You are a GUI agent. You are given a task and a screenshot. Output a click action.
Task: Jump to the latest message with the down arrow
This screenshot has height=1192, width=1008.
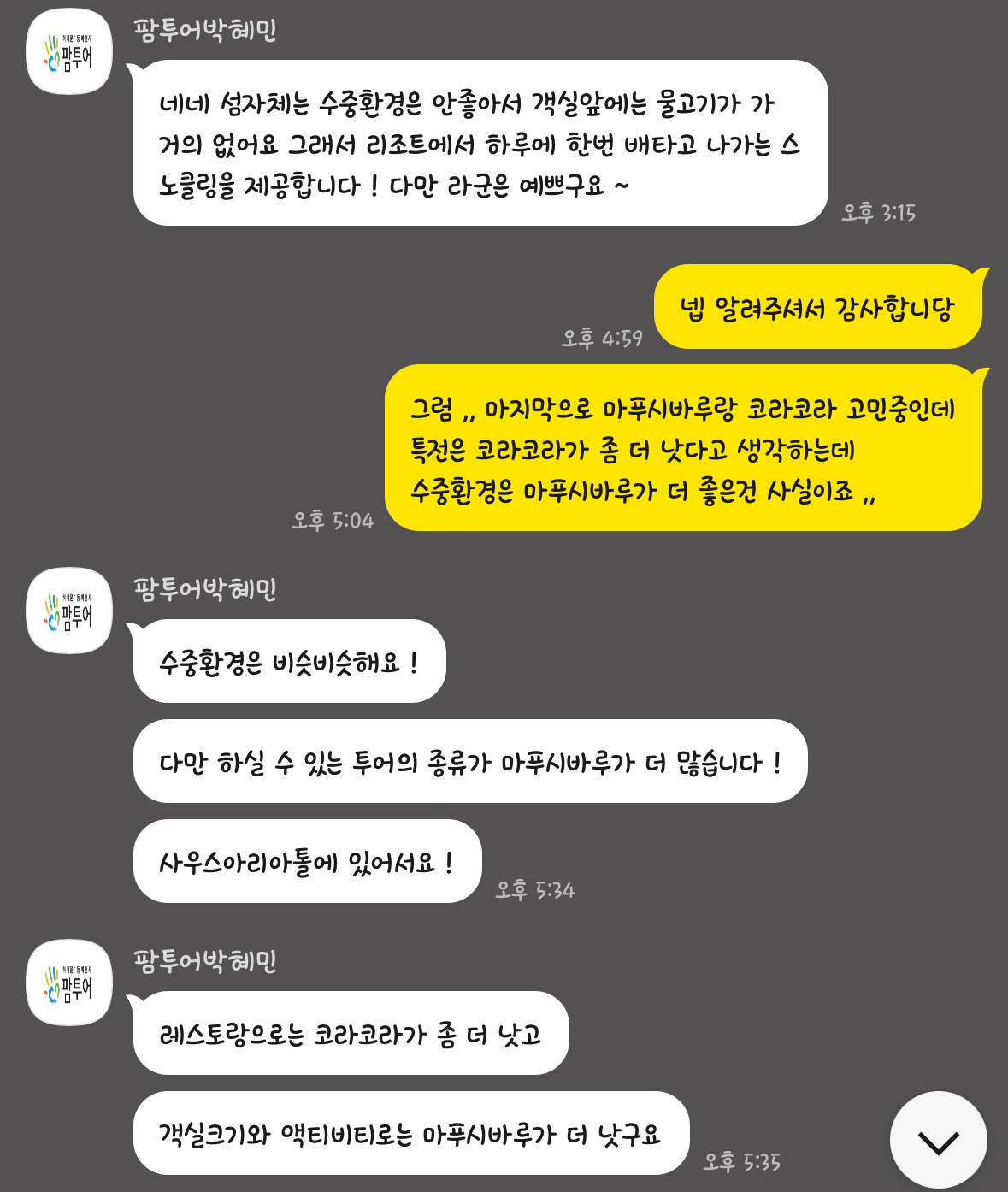tap(938, 1140)
